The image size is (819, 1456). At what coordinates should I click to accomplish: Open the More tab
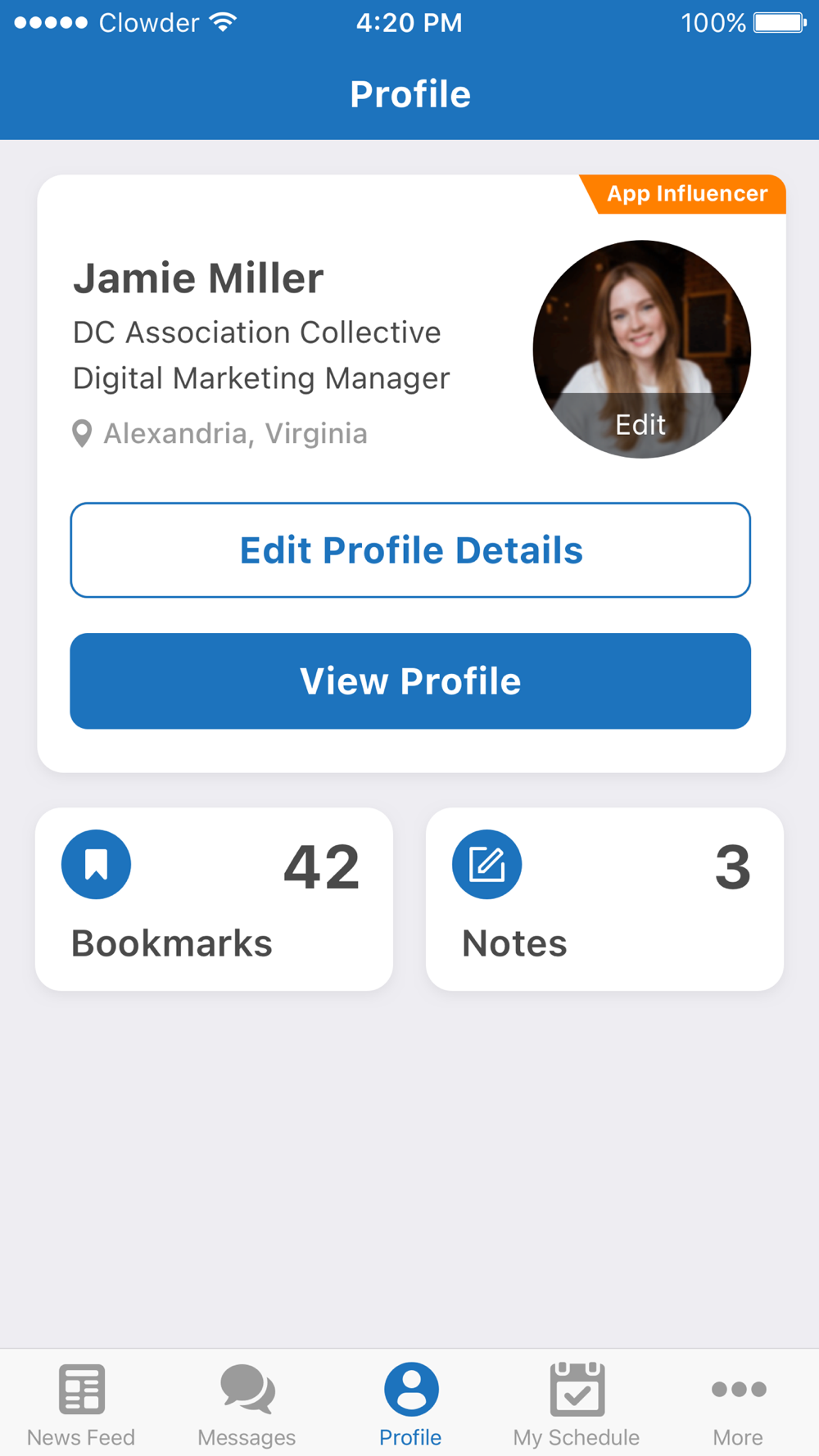(738, 1404)
